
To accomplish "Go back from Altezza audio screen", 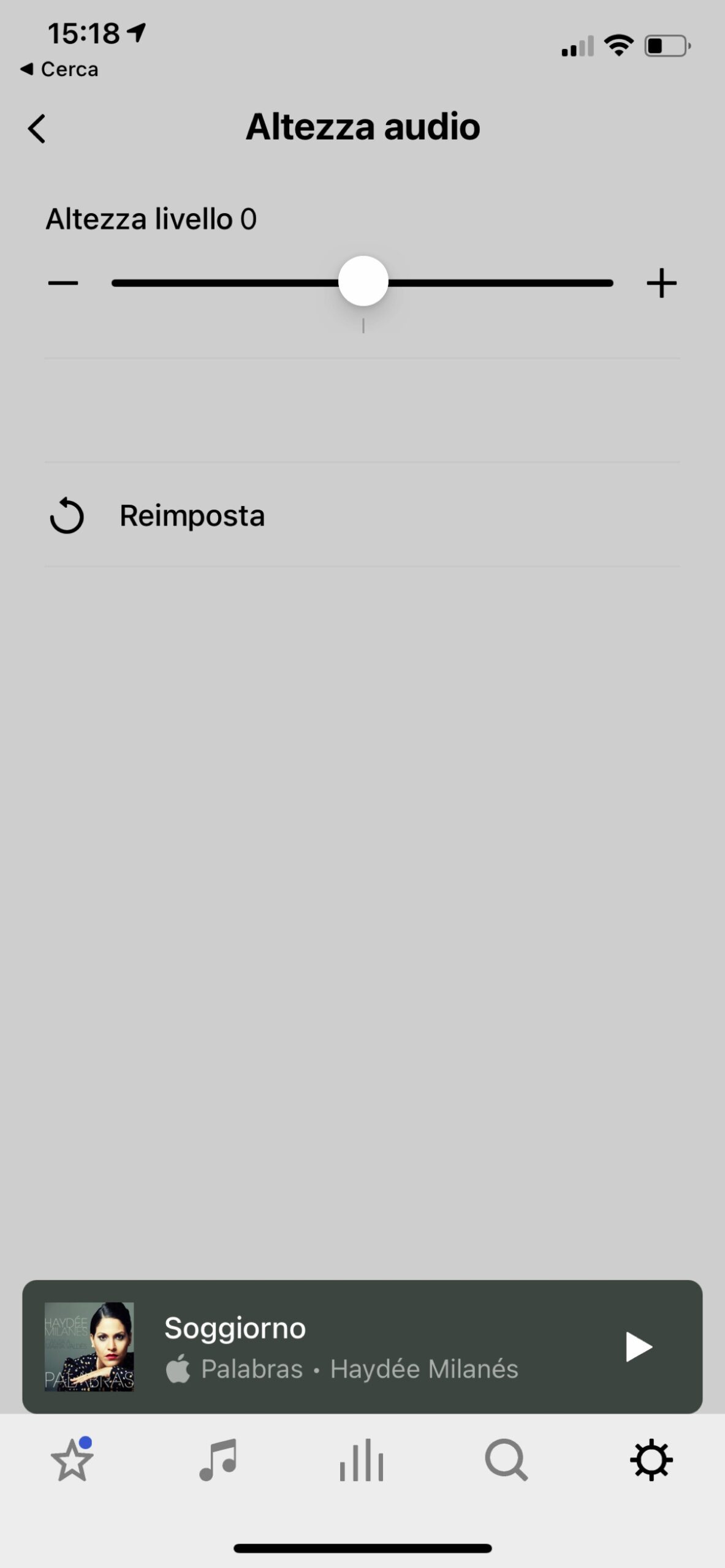I will (37, 129).
